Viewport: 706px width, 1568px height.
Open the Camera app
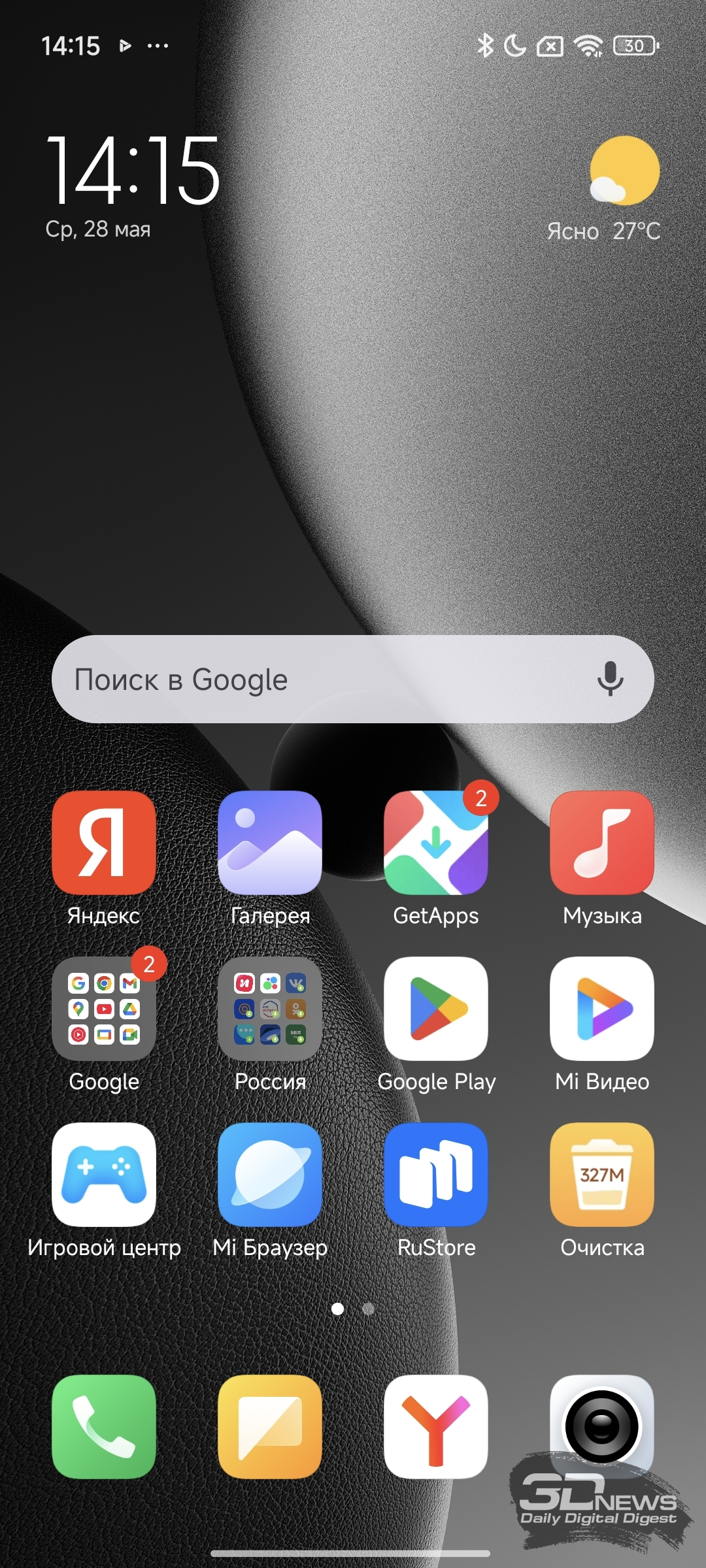(602, 1427)
